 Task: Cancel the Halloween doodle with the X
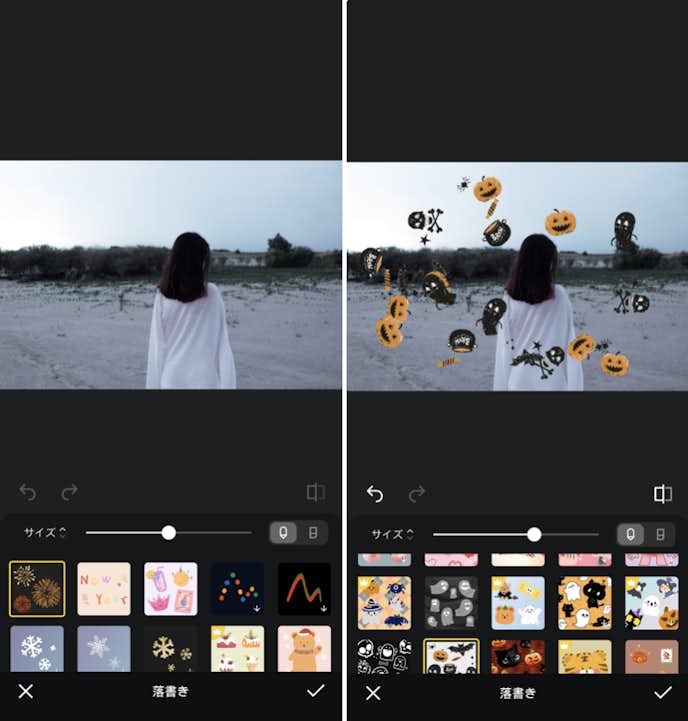pos(373,692)
